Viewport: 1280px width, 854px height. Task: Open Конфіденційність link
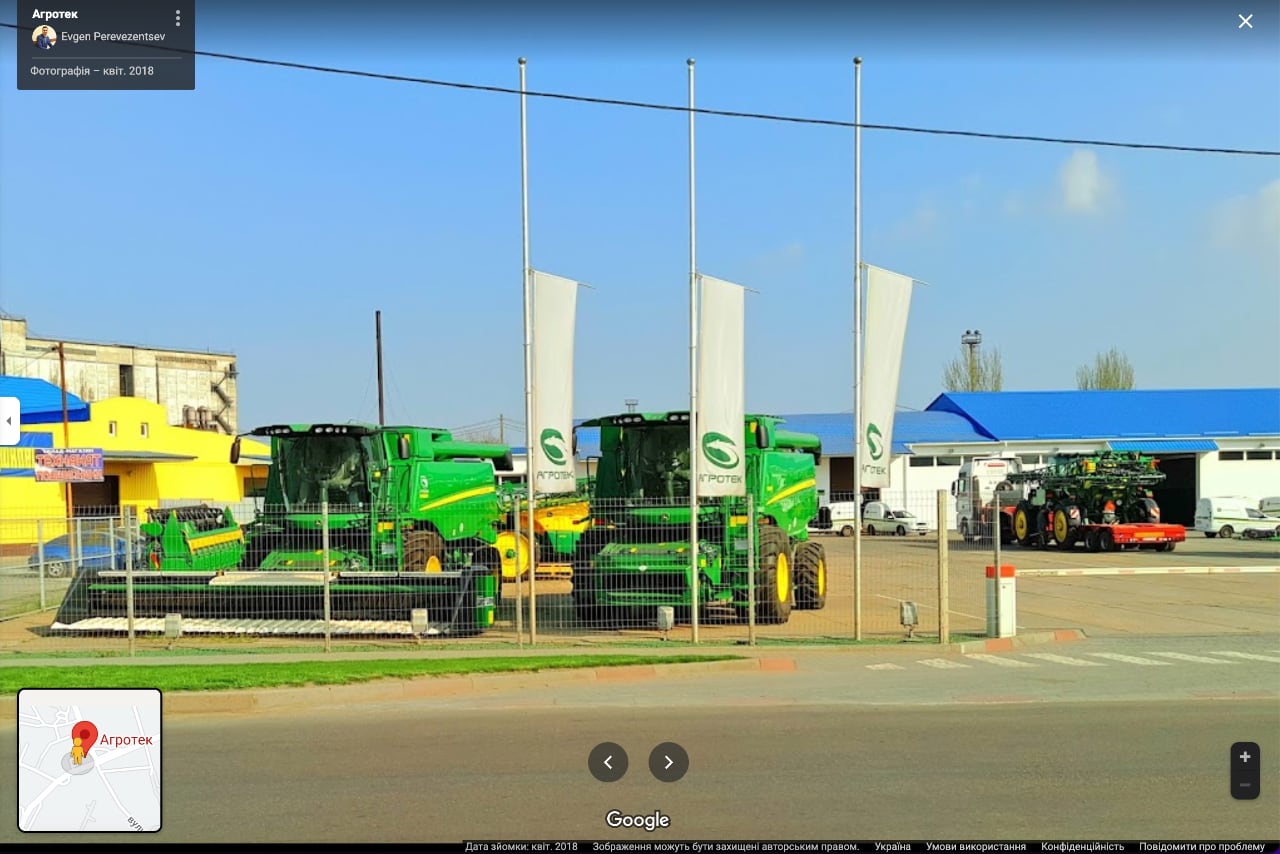[1082, 847]
